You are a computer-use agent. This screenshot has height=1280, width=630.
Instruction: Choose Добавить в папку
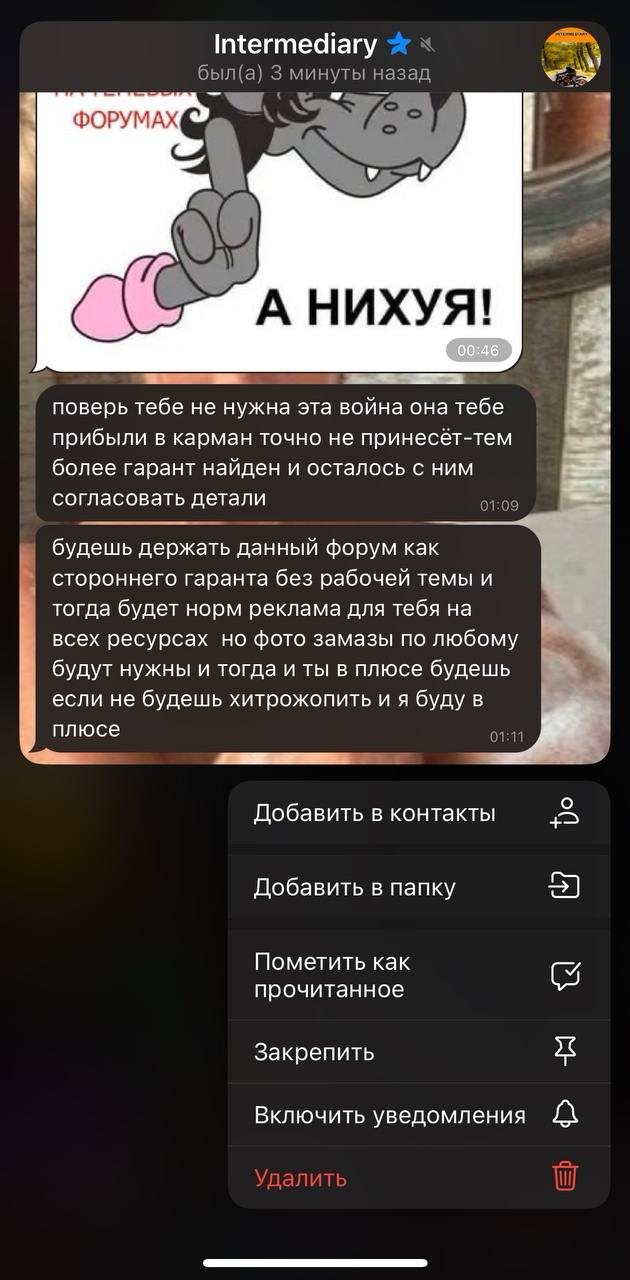click(418, 887)
